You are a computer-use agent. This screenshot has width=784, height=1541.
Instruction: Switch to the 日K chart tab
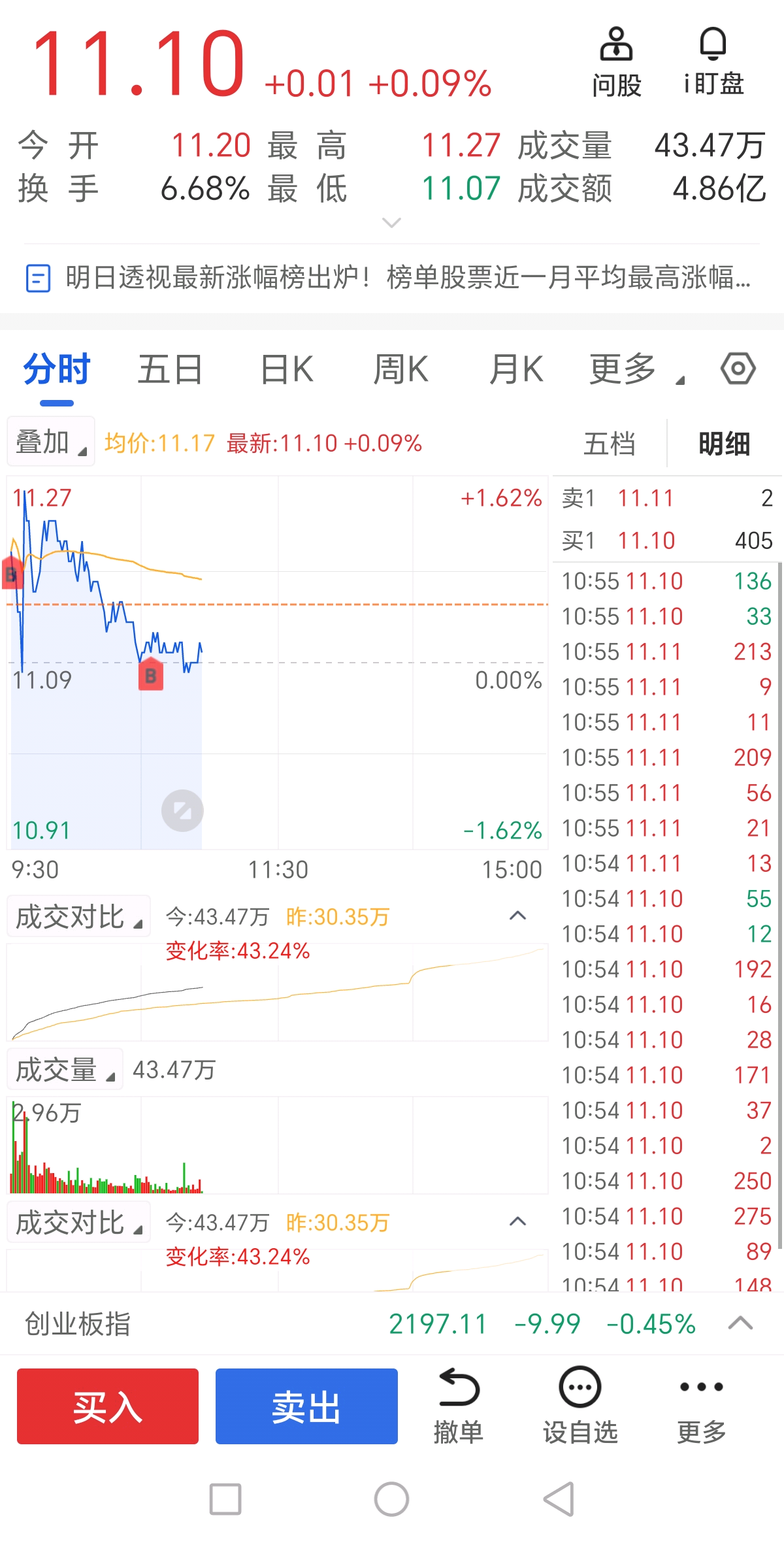pyautogui.click(x=287, y=370)
